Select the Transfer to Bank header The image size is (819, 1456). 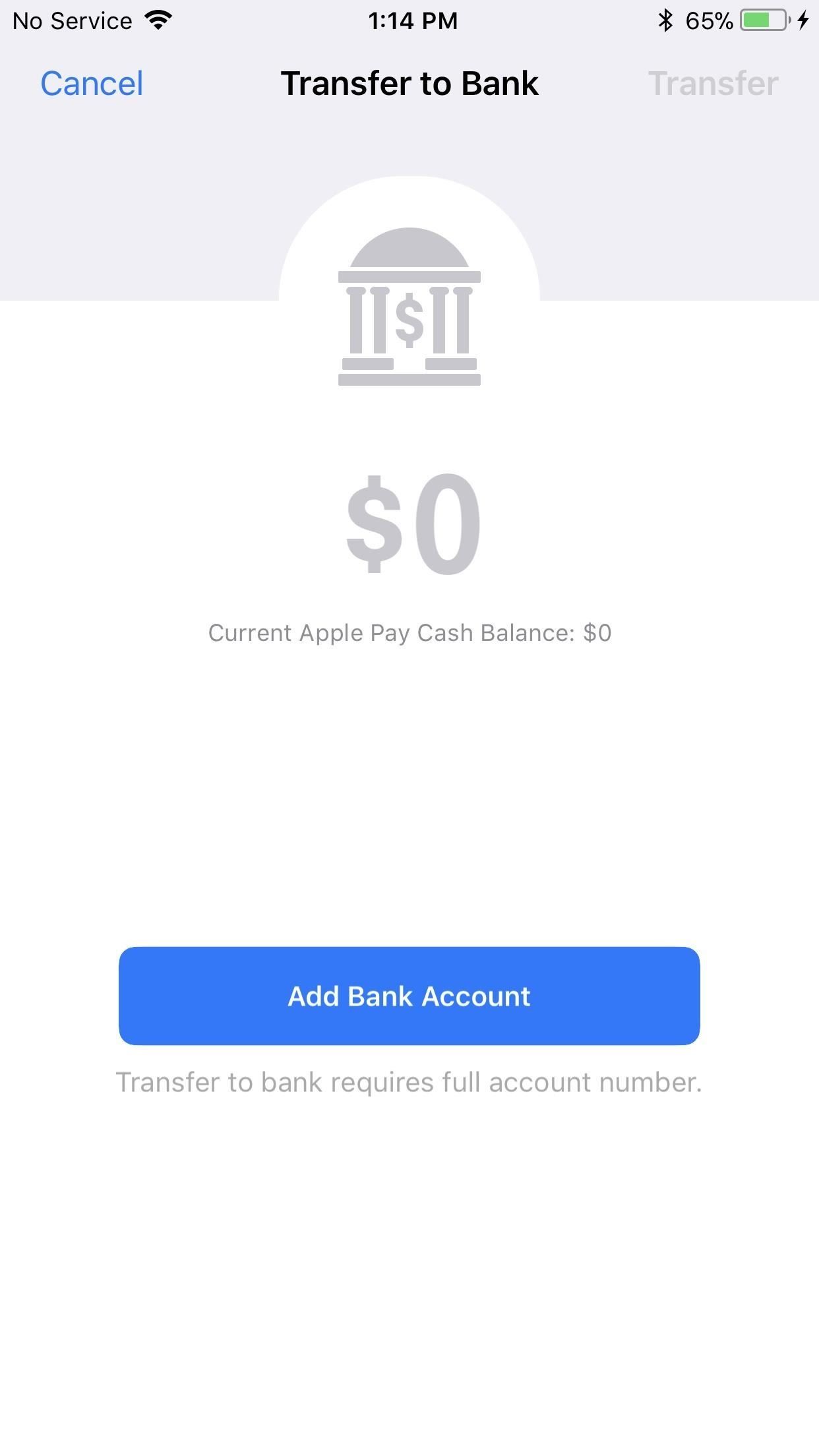pos(409,83)
